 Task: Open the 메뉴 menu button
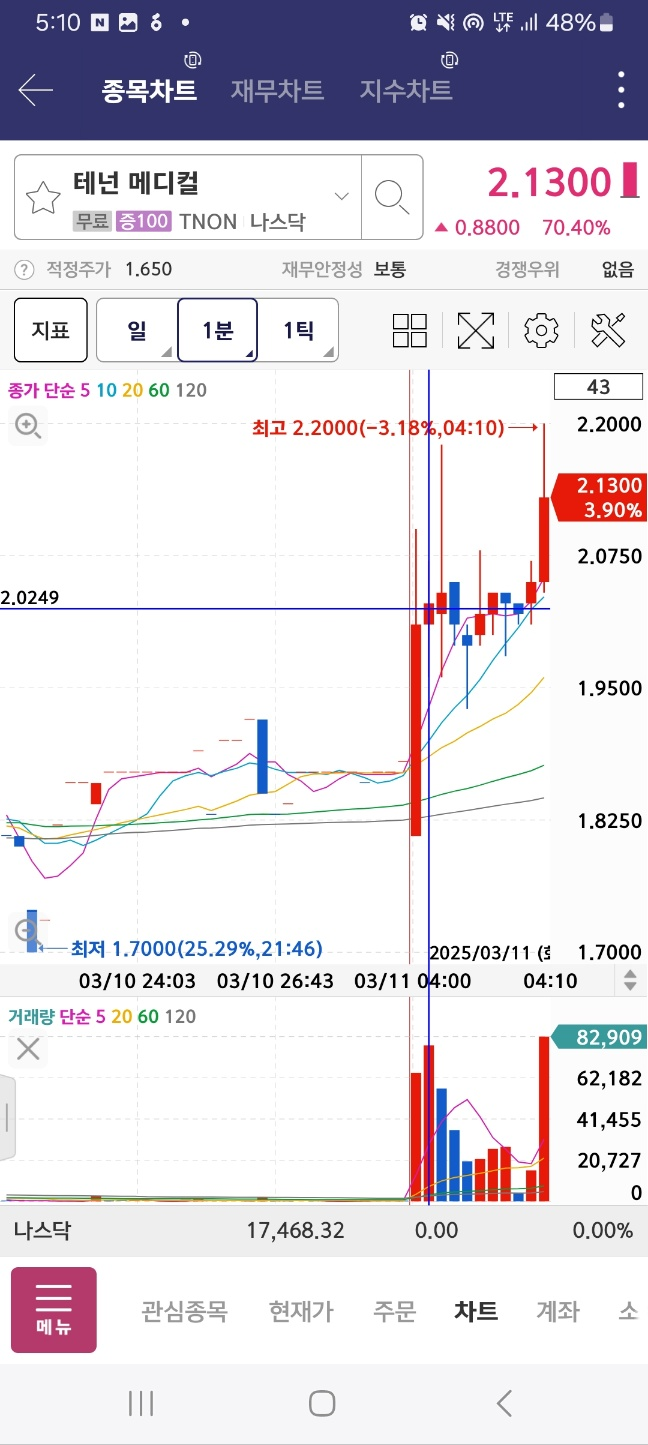[54, 1310]
